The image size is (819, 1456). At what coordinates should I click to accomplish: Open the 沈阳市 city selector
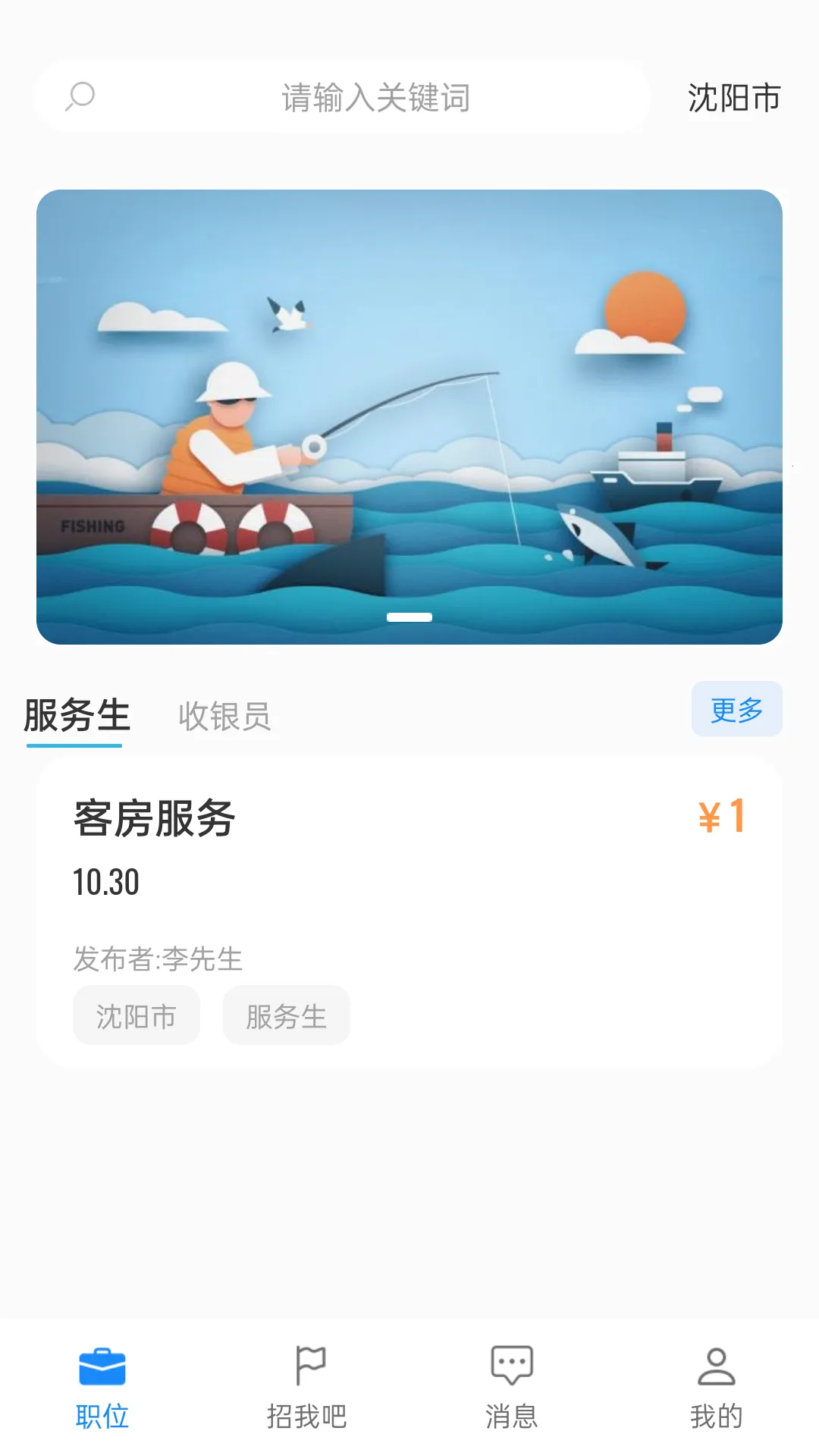[731, 97]
